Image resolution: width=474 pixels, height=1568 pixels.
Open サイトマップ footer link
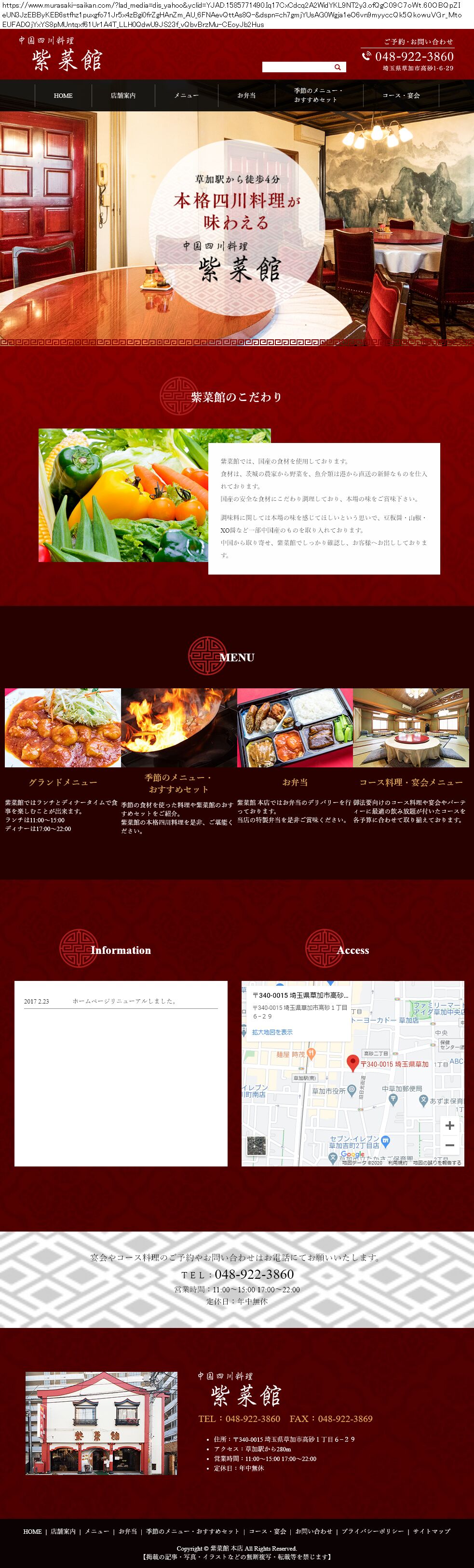[432, 1531]
